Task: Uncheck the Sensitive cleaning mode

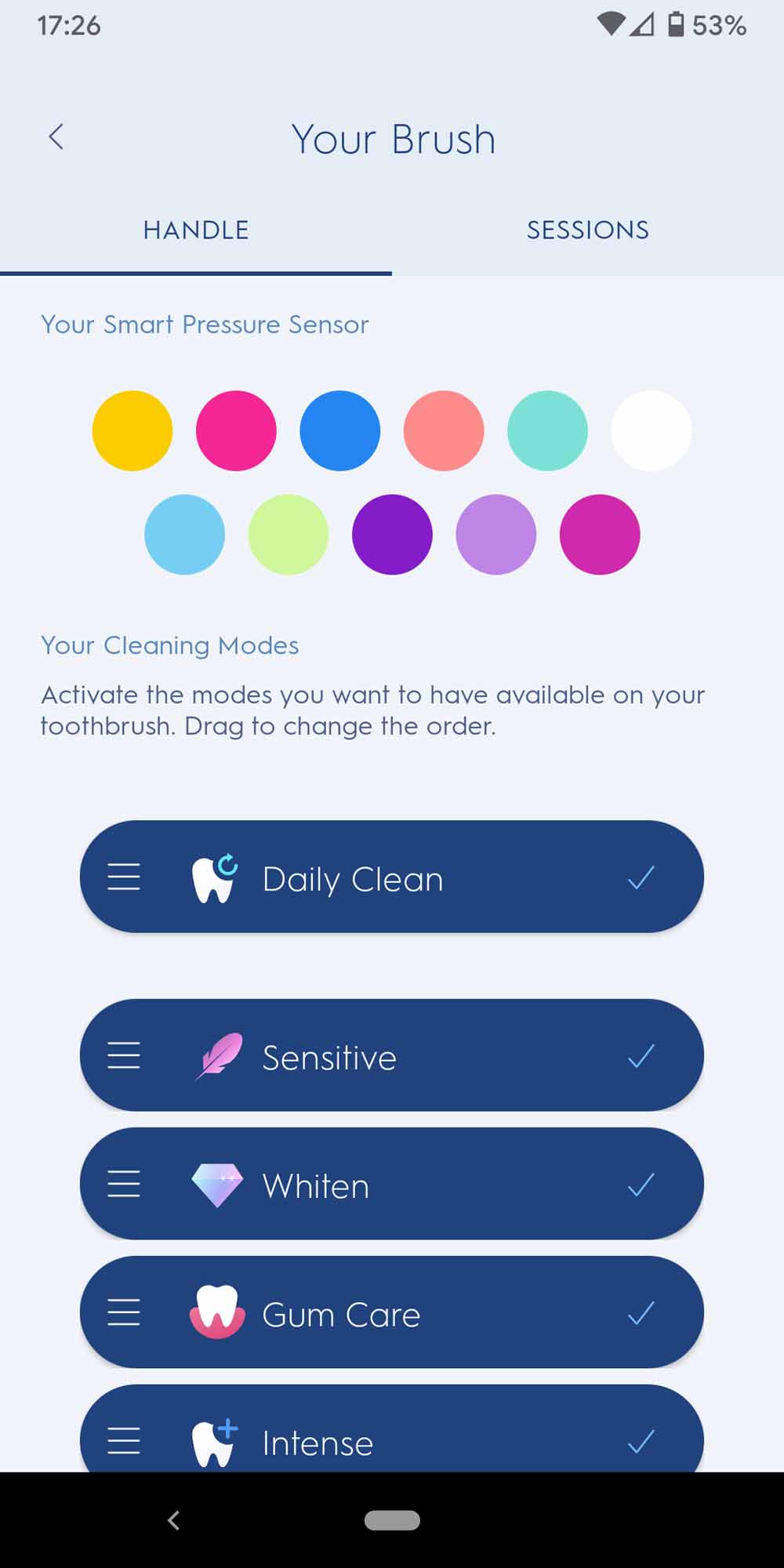Action: click(641, 1056)
